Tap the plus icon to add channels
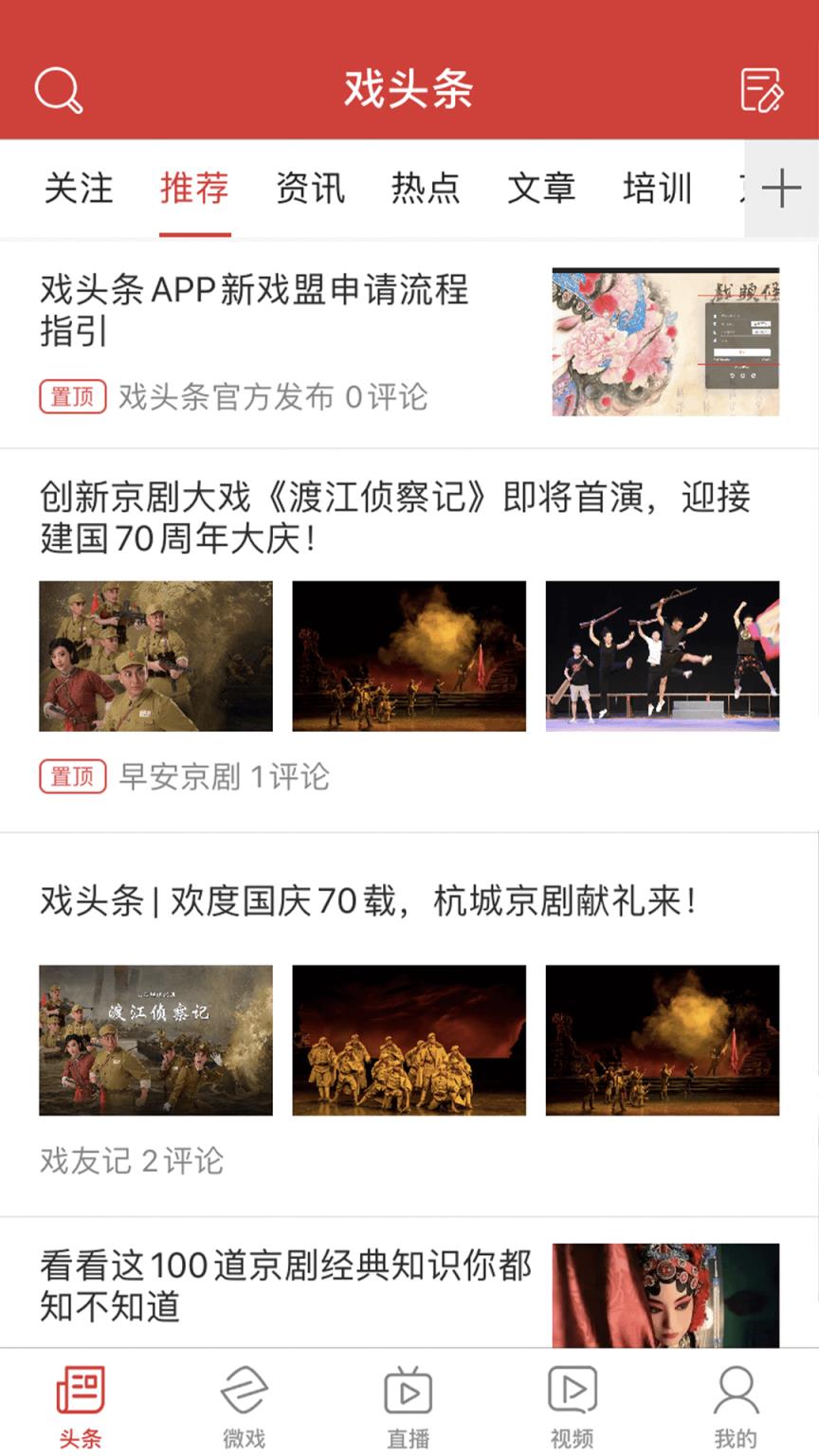Screen dimensions: 819x1456 tap(781, 189)
